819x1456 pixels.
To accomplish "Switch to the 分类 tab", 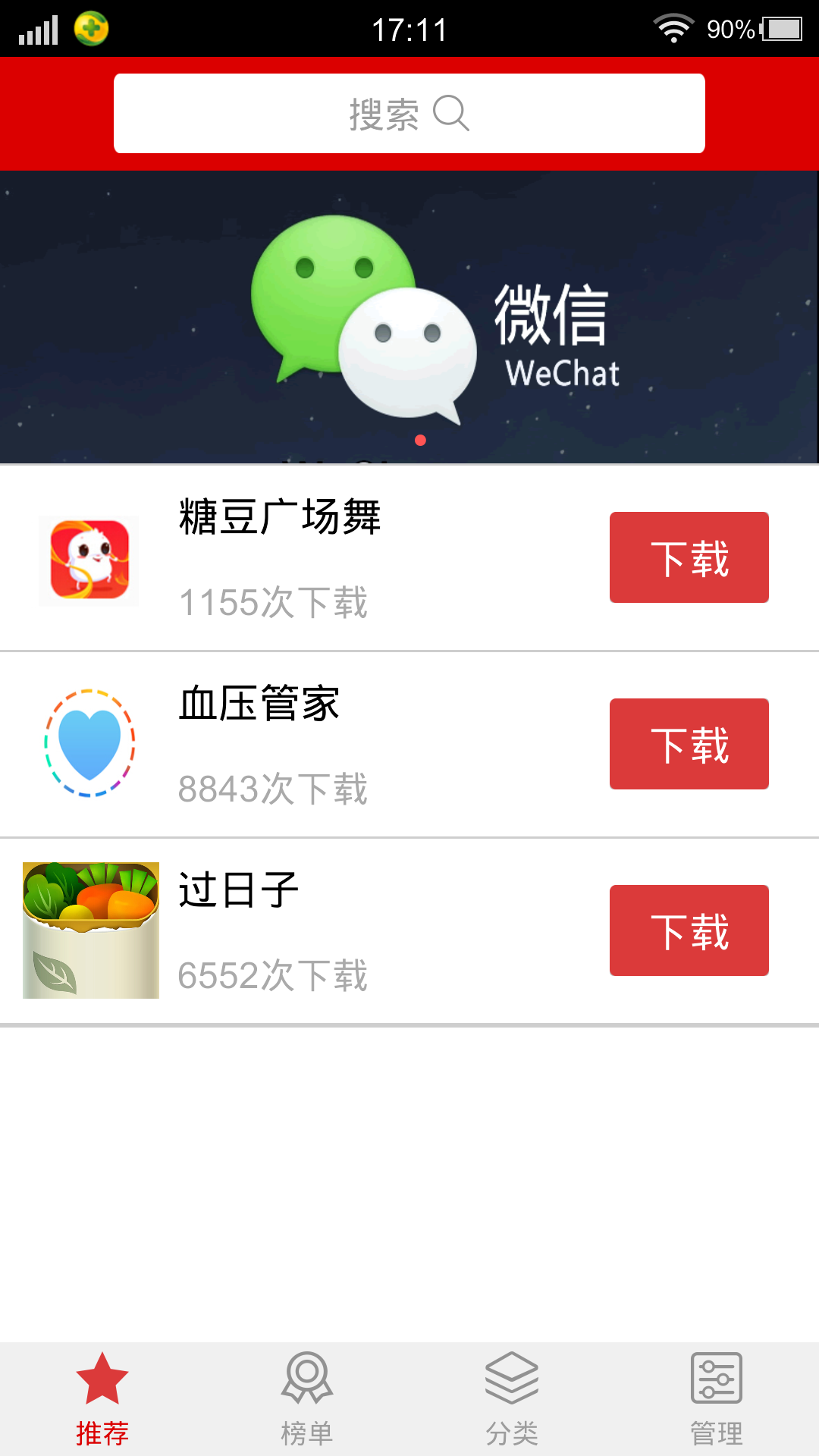I will pyautogui.click(x=512, y=1399).
